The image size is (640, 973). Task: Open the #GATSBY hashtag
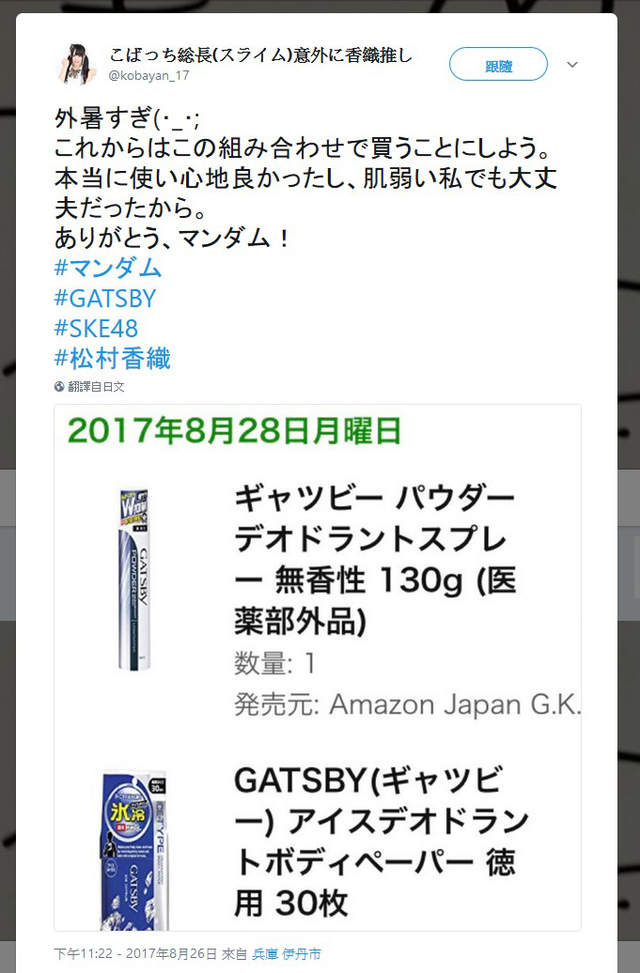[x=106, y=298]
